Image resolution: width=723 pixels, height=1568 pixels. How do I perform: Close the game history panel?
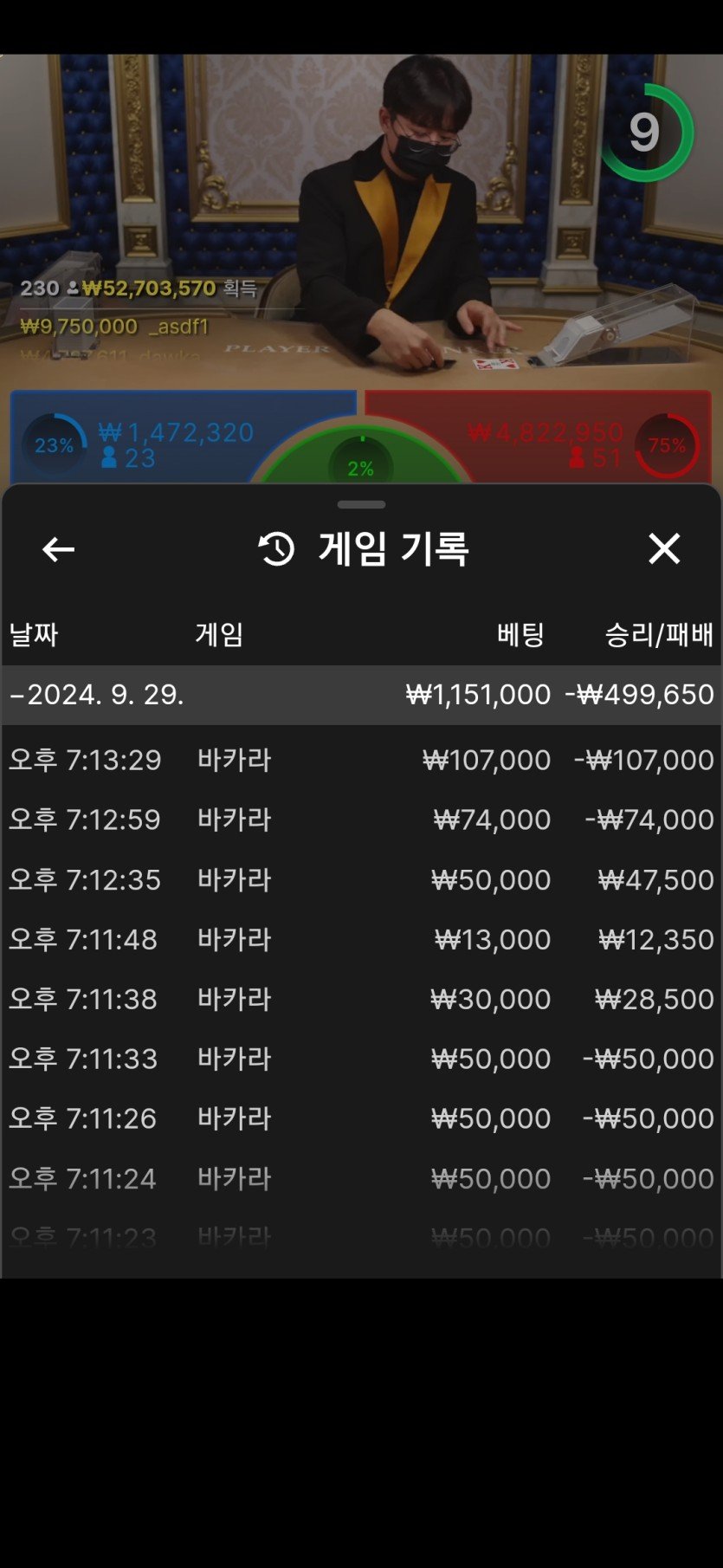coord(664,548)
